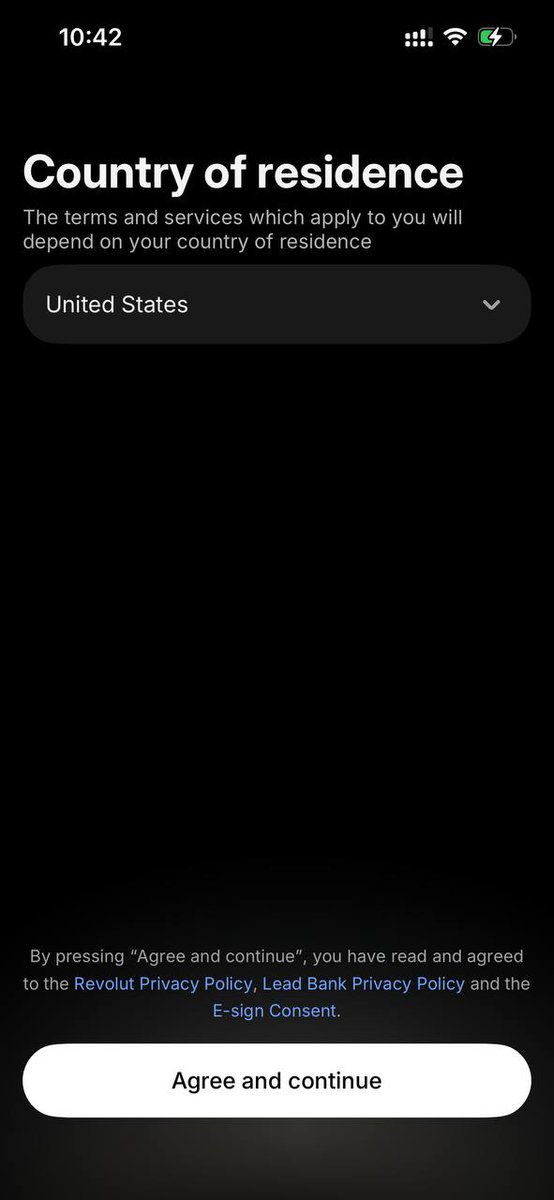The height and width of the screenshot is (1200, 554).
Task: Open the United States country dropdown
Action: tap(277, 304)
